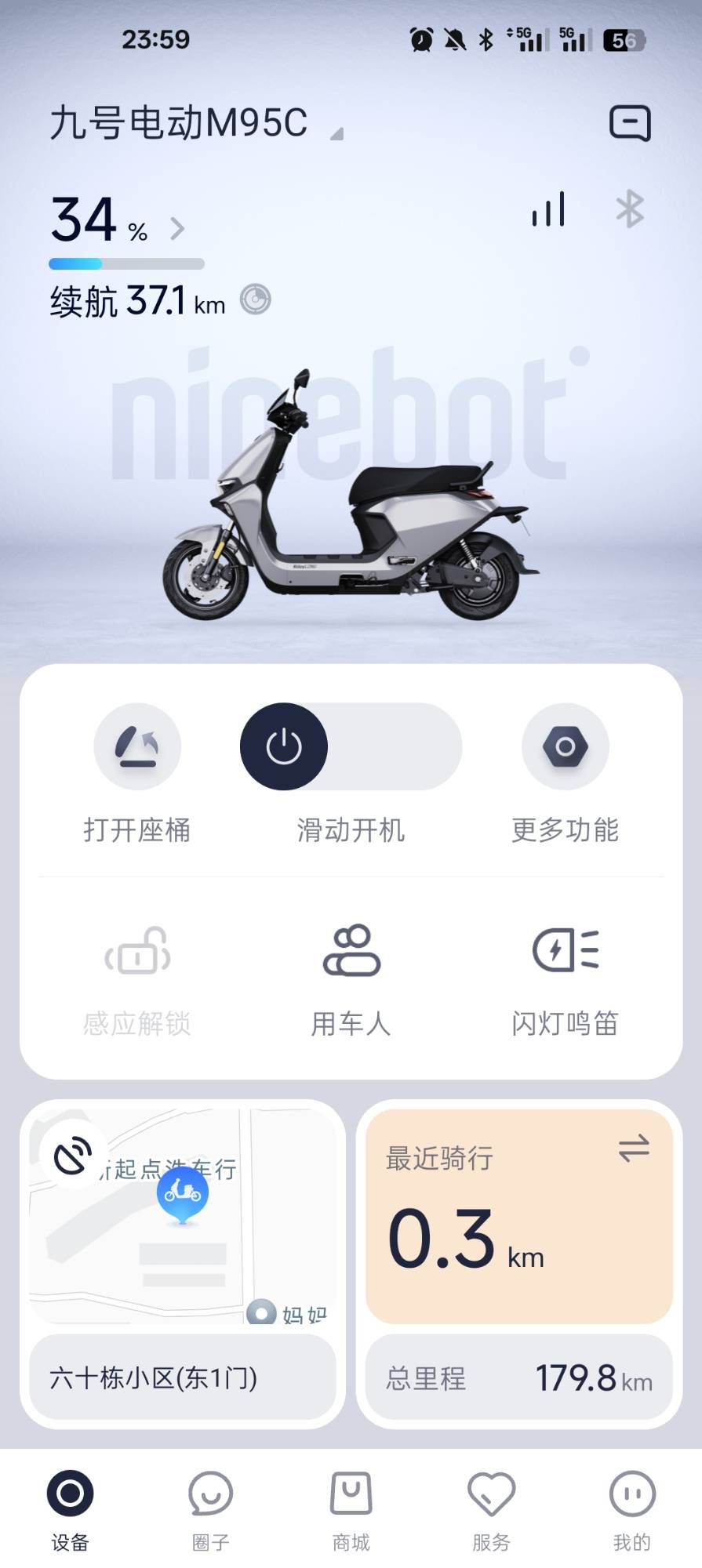Viewport: 702px width, 1568px height.
Task: Switch to the 商城 tab
Action: (x=351, y=1511)
